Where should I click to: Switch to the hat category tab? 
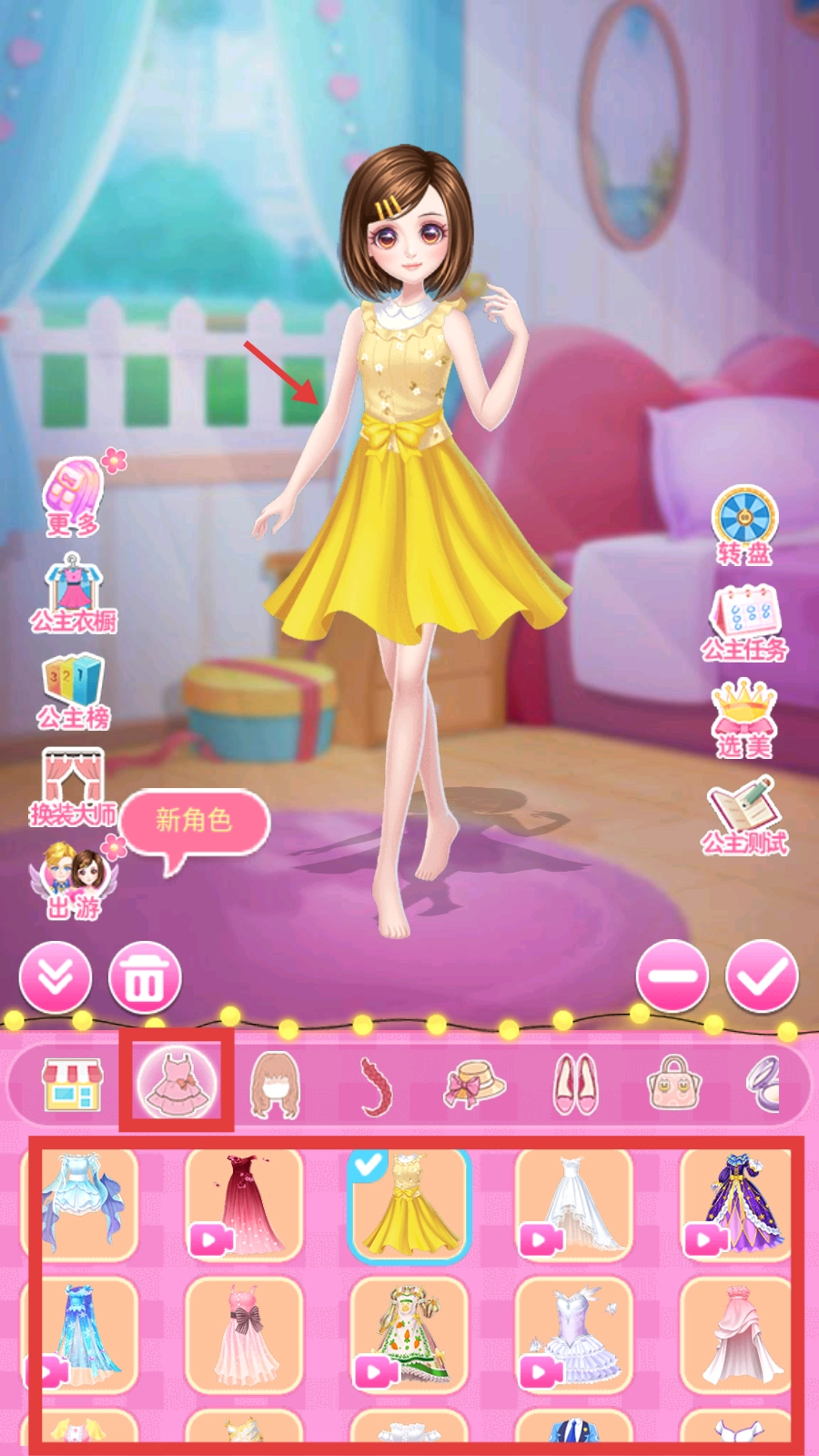click(474, 1084)
